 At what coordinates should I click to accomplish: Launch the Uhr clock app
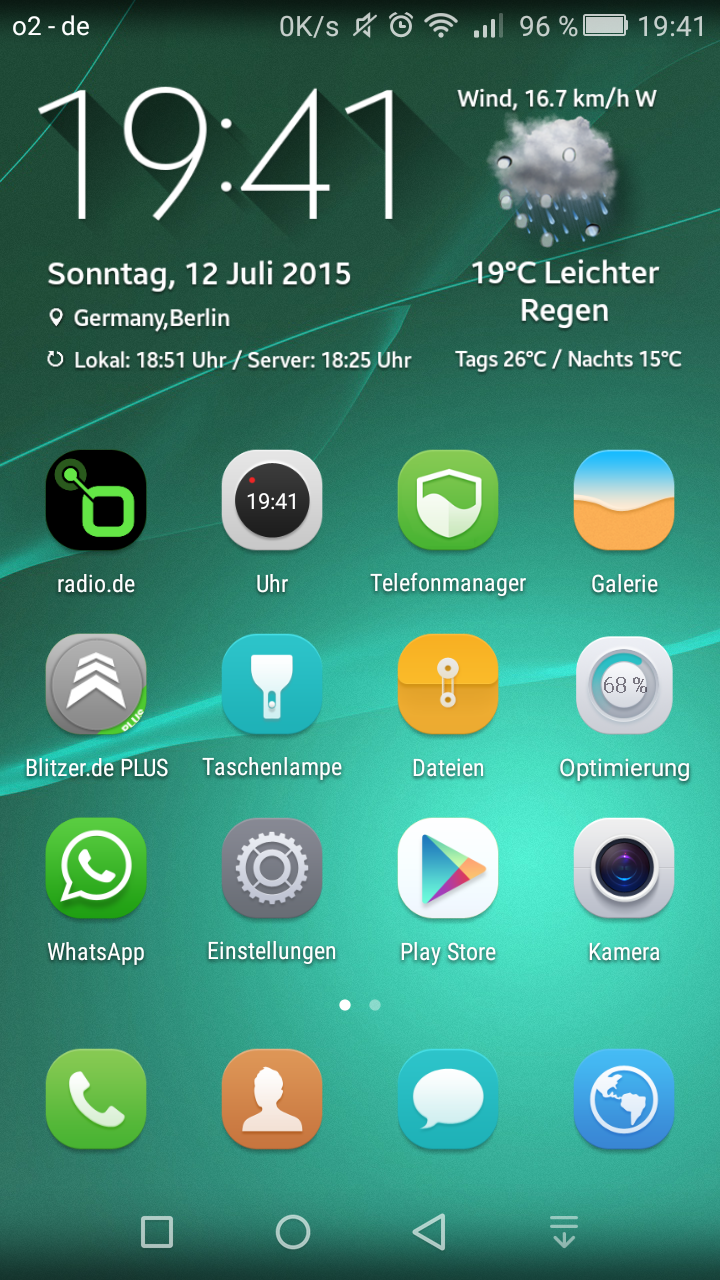272,500
